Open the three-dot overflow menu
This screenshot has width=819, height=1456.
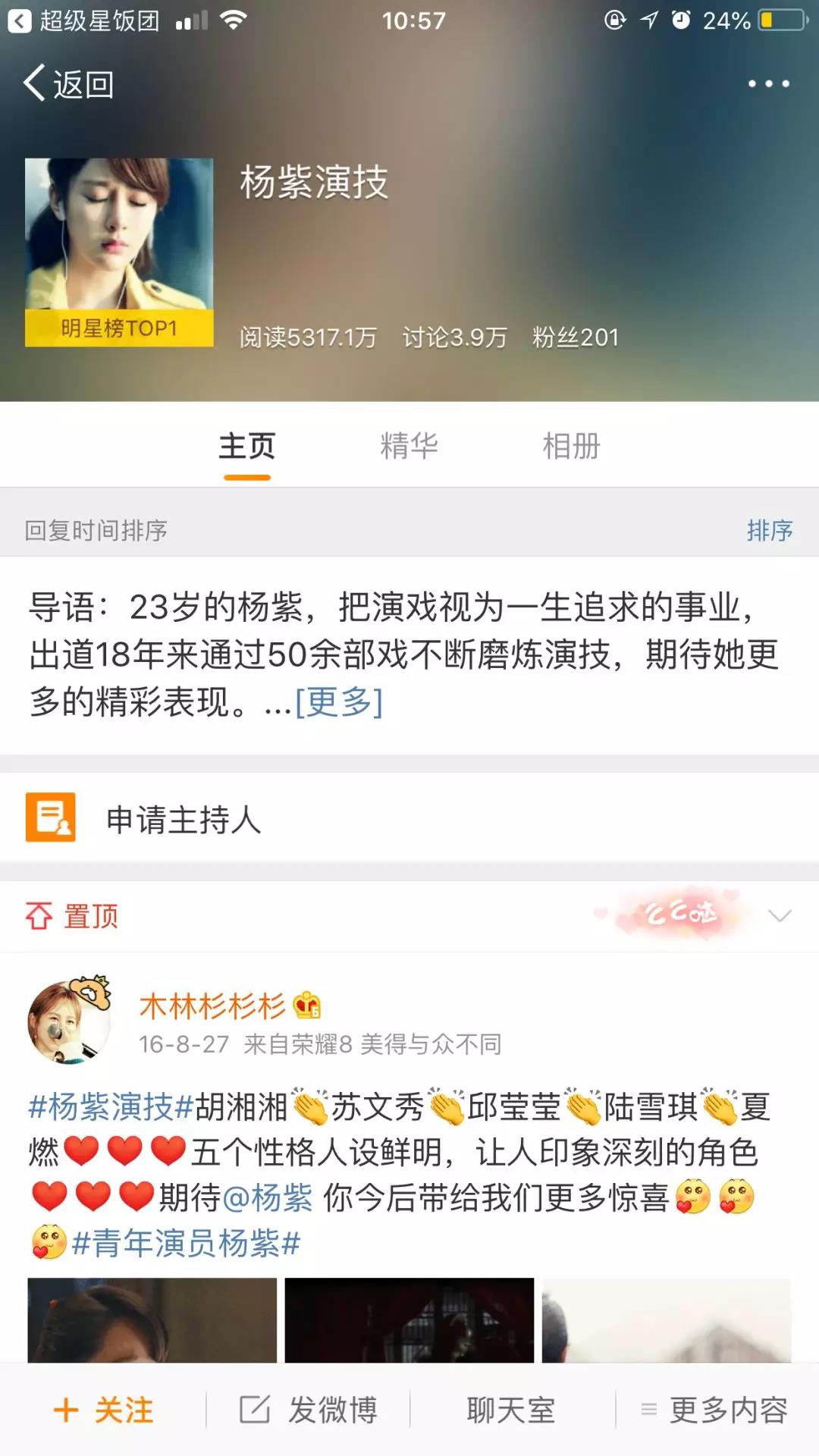(x=768, y=83)
